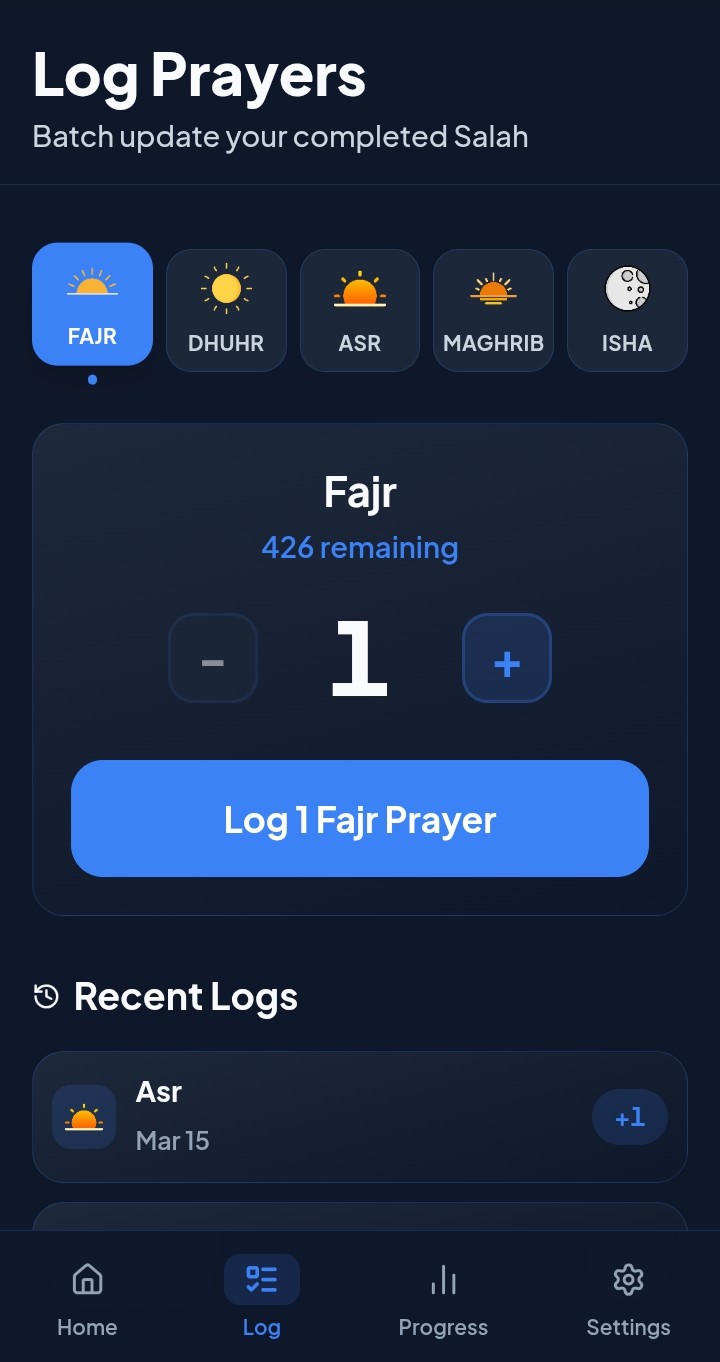Open the Progress chart icon
This screenshot has width=720, height=1362.
pyautogui.click(x=443, y=1279)
